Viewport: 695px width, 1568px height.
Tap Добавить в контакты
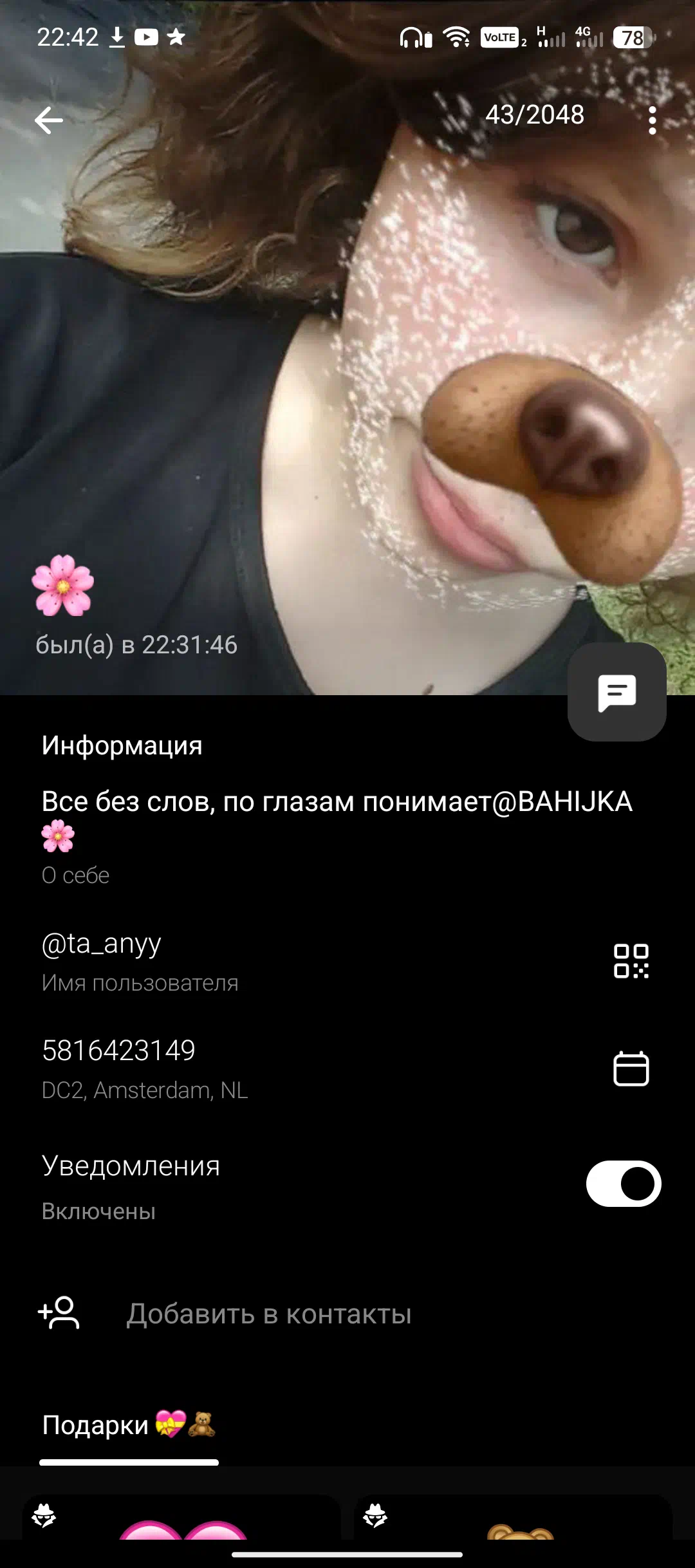[x=268, y=1314]
